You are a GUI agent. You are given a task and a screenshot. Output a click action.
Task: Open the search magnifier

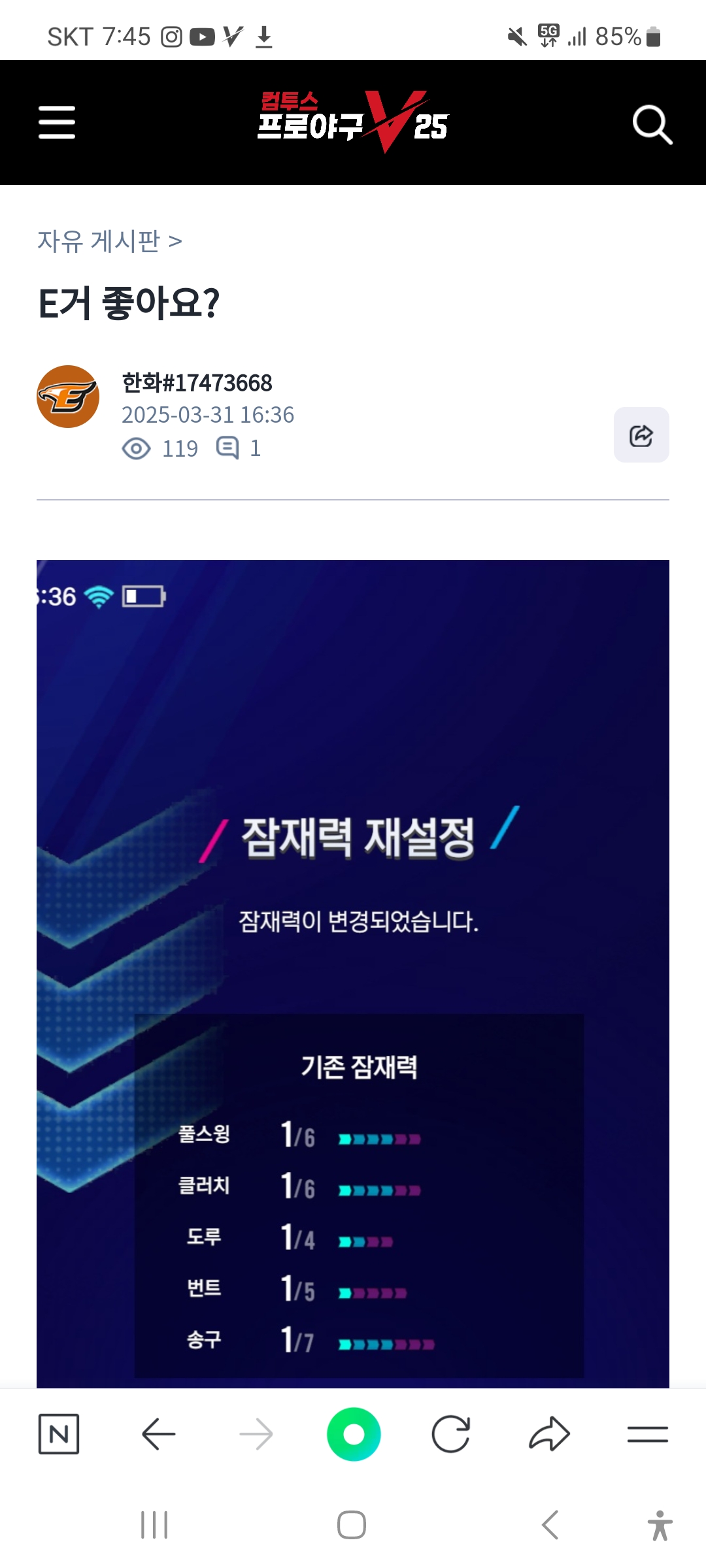[652, 123]
